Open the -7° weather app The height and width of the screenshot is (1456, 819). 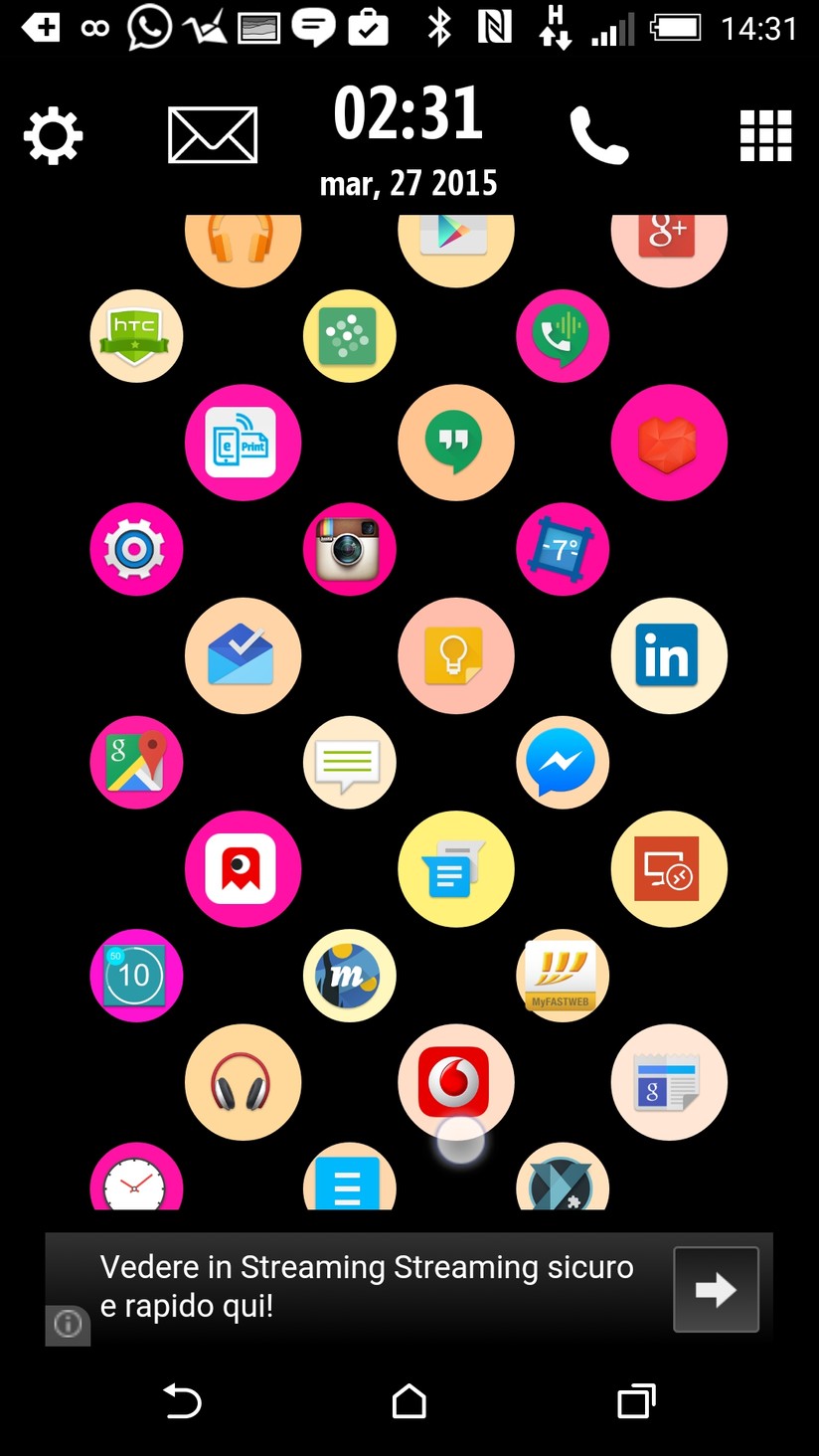[x=563, y=549]
